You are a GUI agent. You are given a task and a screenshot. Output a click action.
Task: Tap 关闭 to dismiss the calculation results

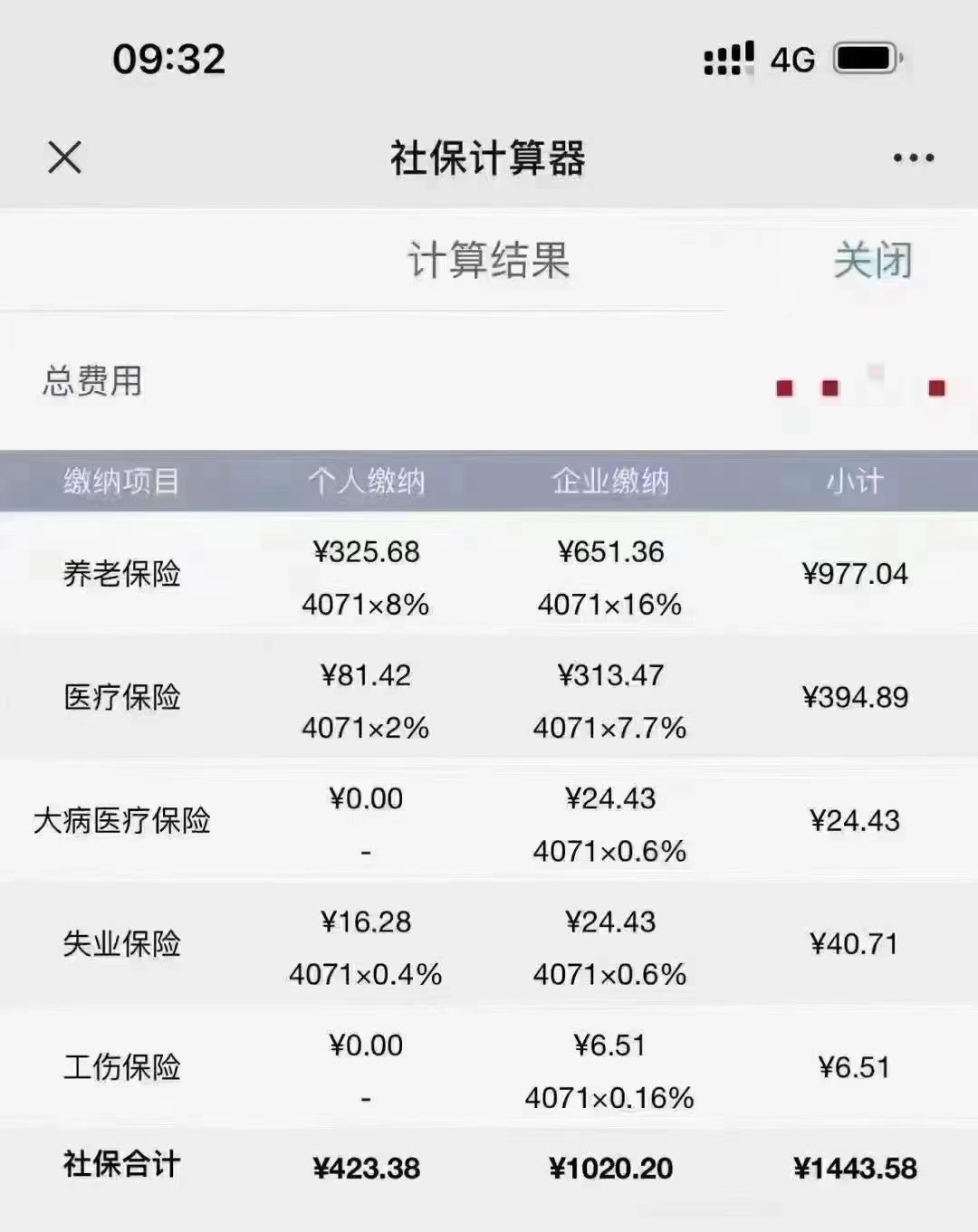[872, 261]
